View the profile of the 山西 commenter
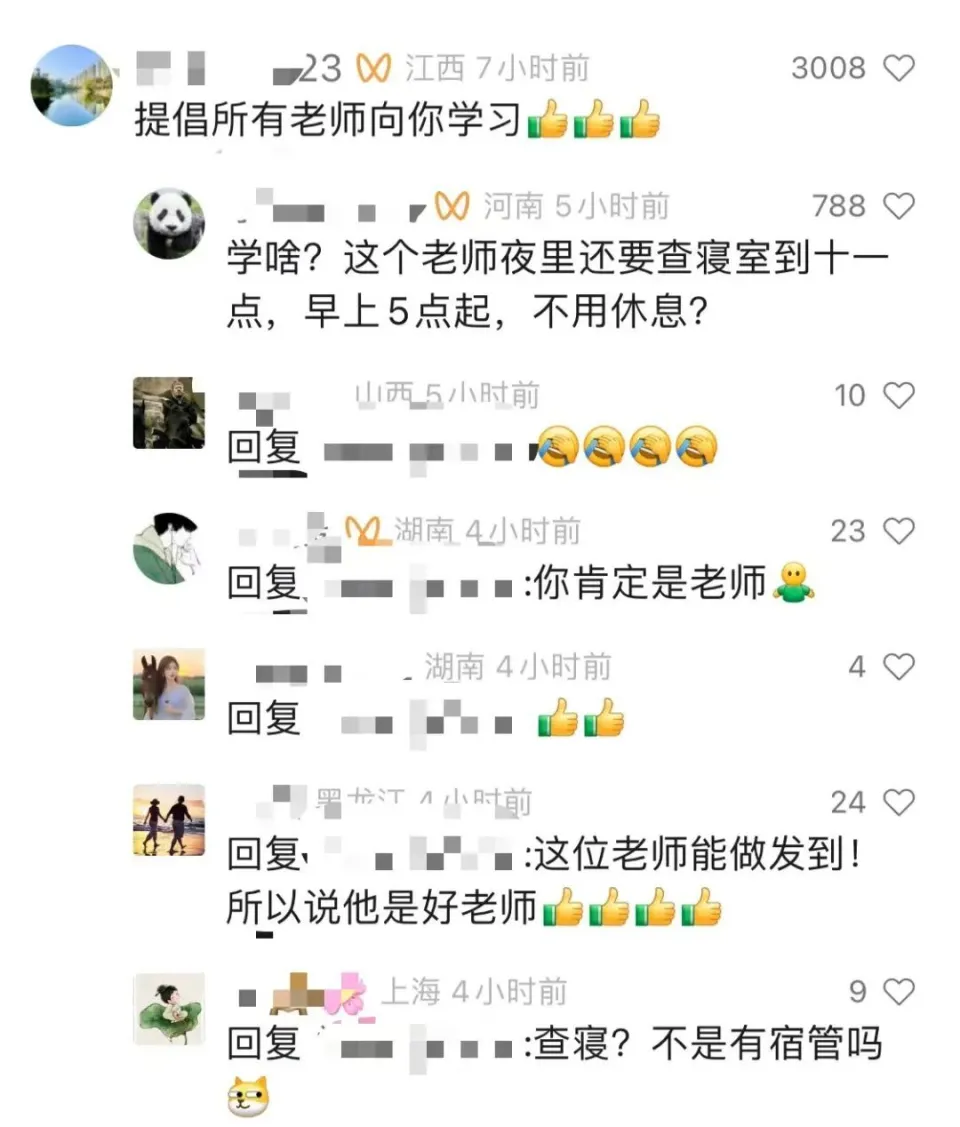The image size is (960, 1127). pyautogui.click(x=168, y=412)
